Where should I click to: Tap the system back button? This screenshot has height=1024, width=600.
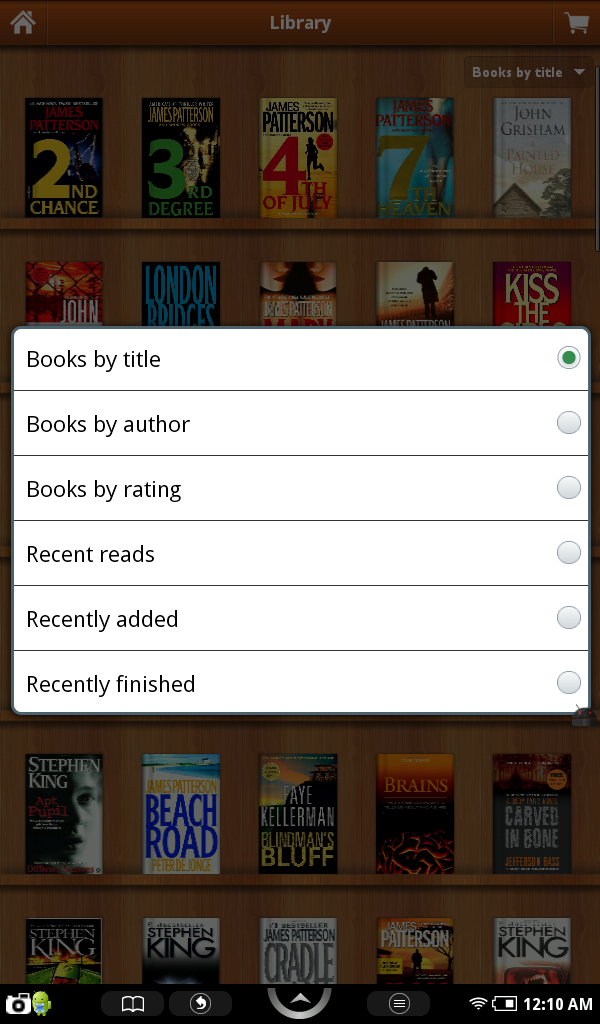200,1003
